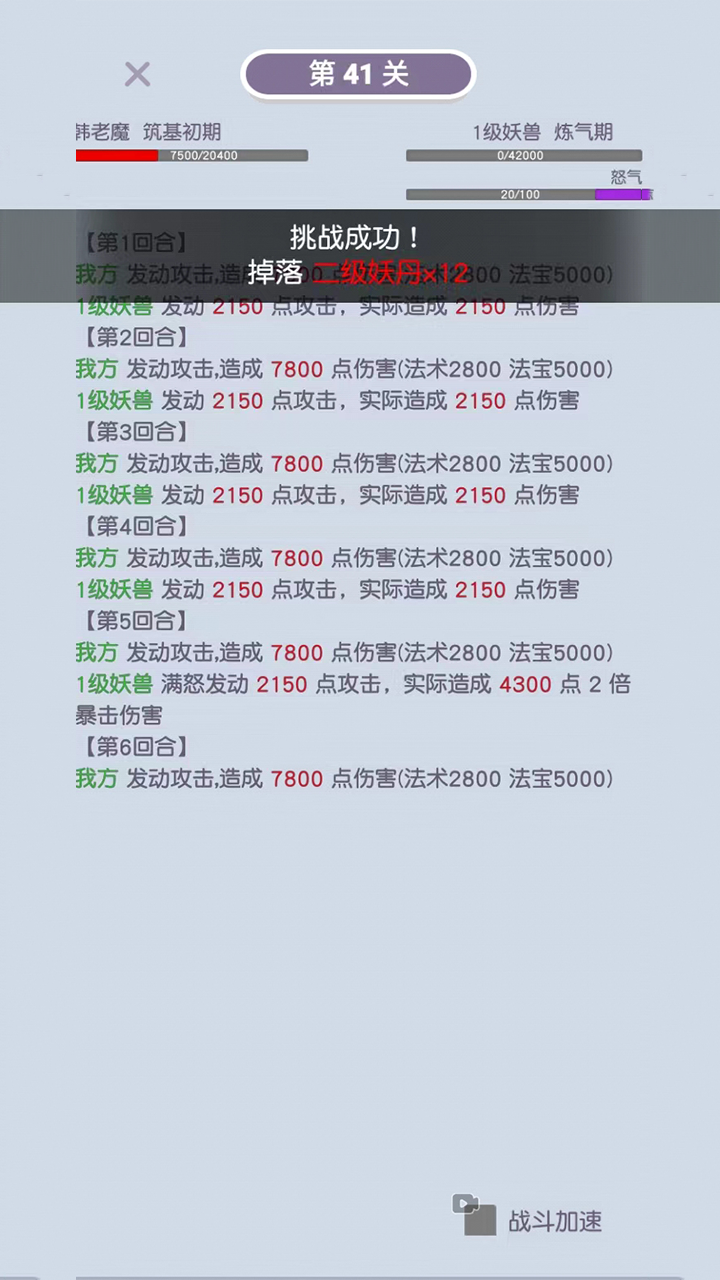The width and height of the screenshot is (720, 1280).
Task: Close the battle log with the X icon
Action: pos(137,74)
